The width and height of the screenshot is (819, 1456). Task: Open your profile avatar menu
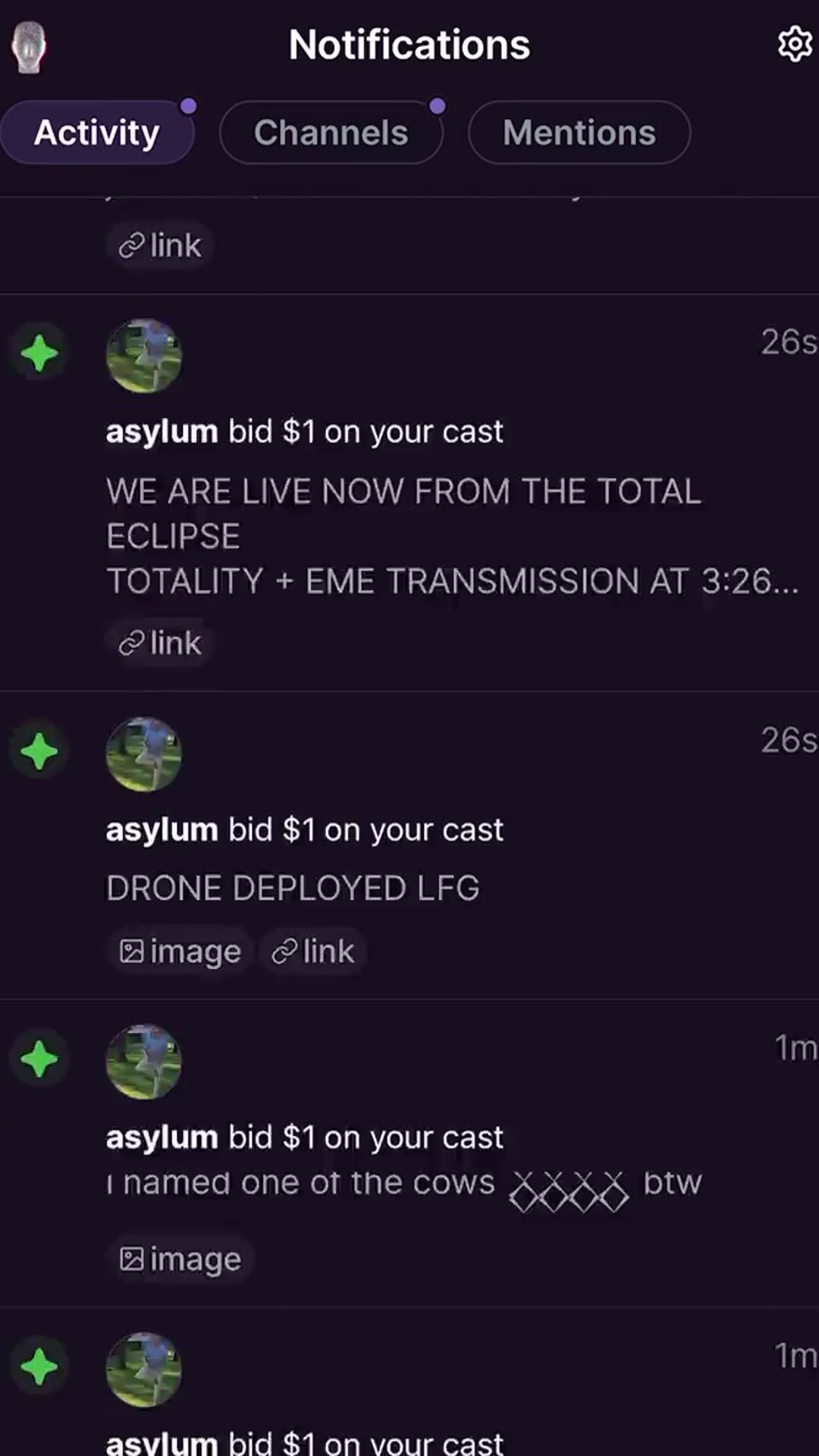point(29,47)
